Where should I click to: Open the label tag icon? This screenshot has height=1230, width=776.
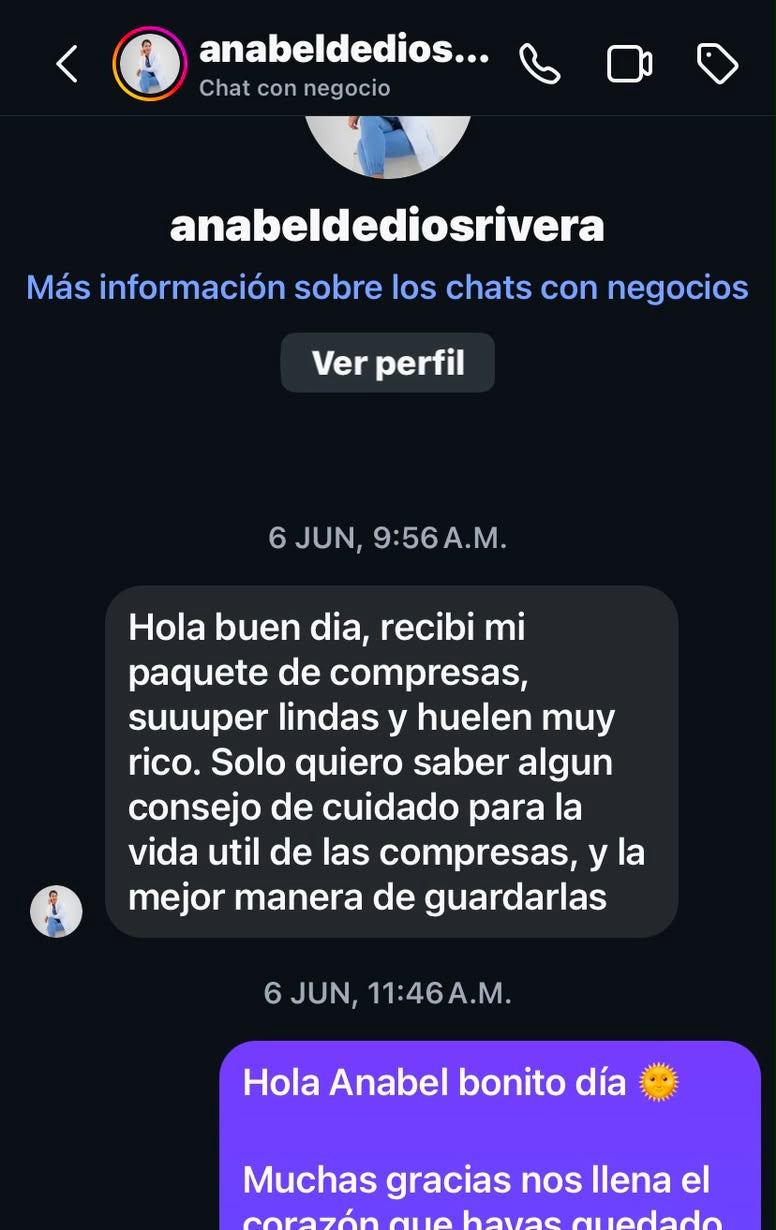click(x=717, y=64)
